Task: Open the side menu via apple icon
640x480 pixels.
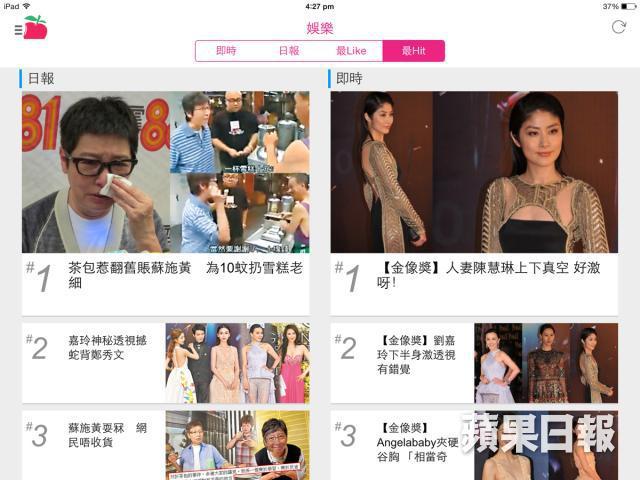Action: click(31, 28)
